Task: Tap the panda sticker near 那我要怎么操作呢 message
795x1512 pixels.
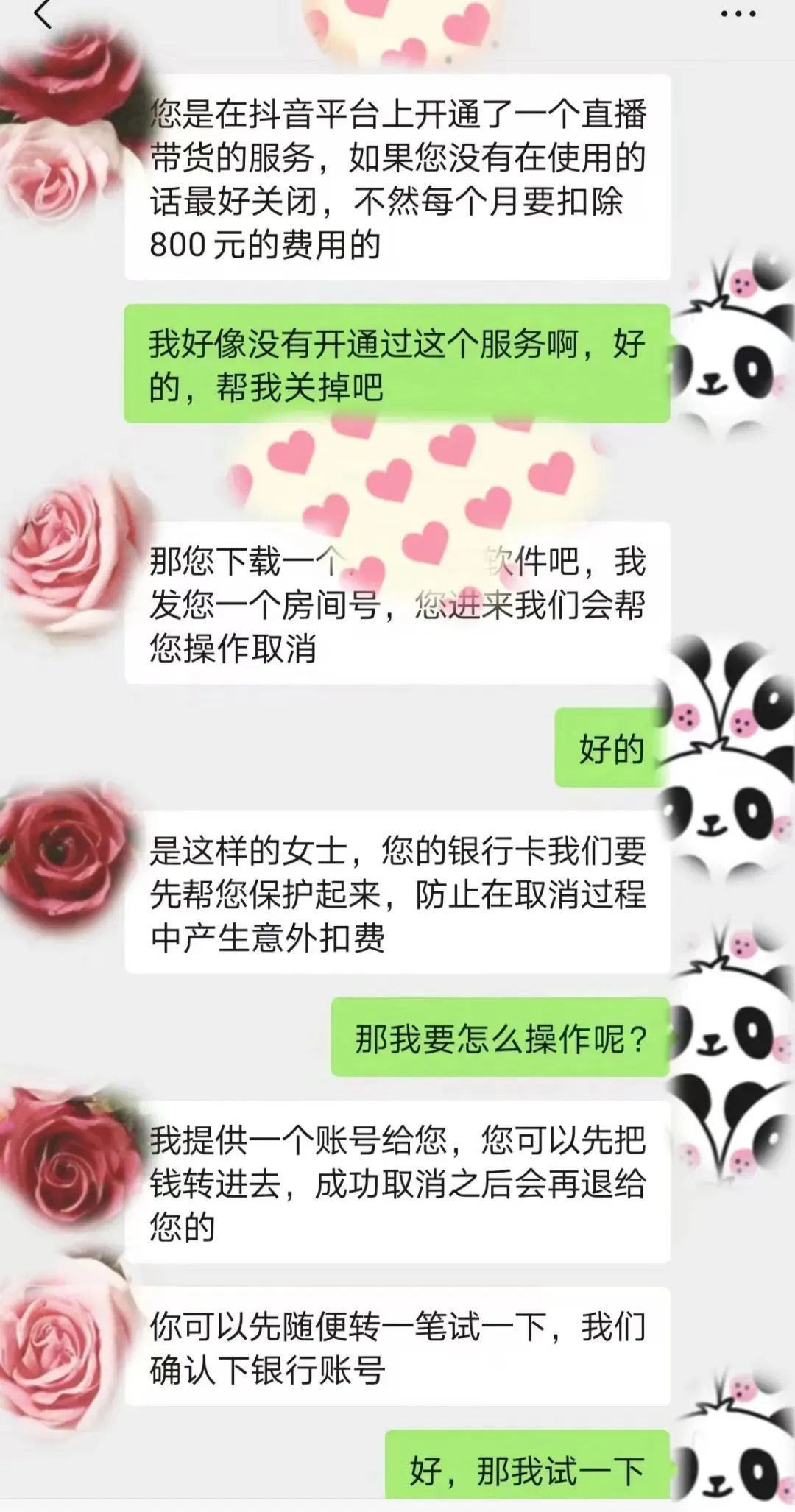Action: coord(718,1031)
